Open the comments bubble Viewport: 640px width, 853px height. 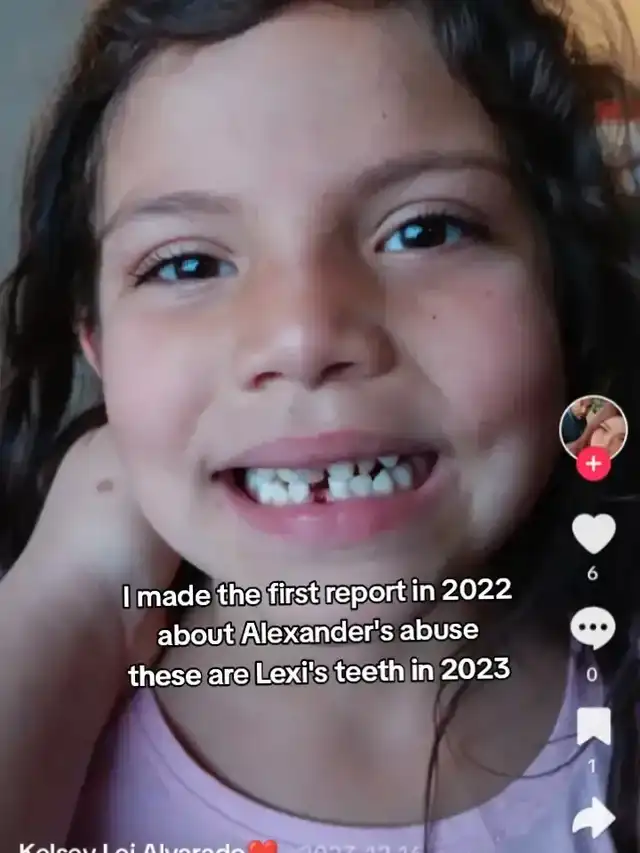tap(592, 628)
